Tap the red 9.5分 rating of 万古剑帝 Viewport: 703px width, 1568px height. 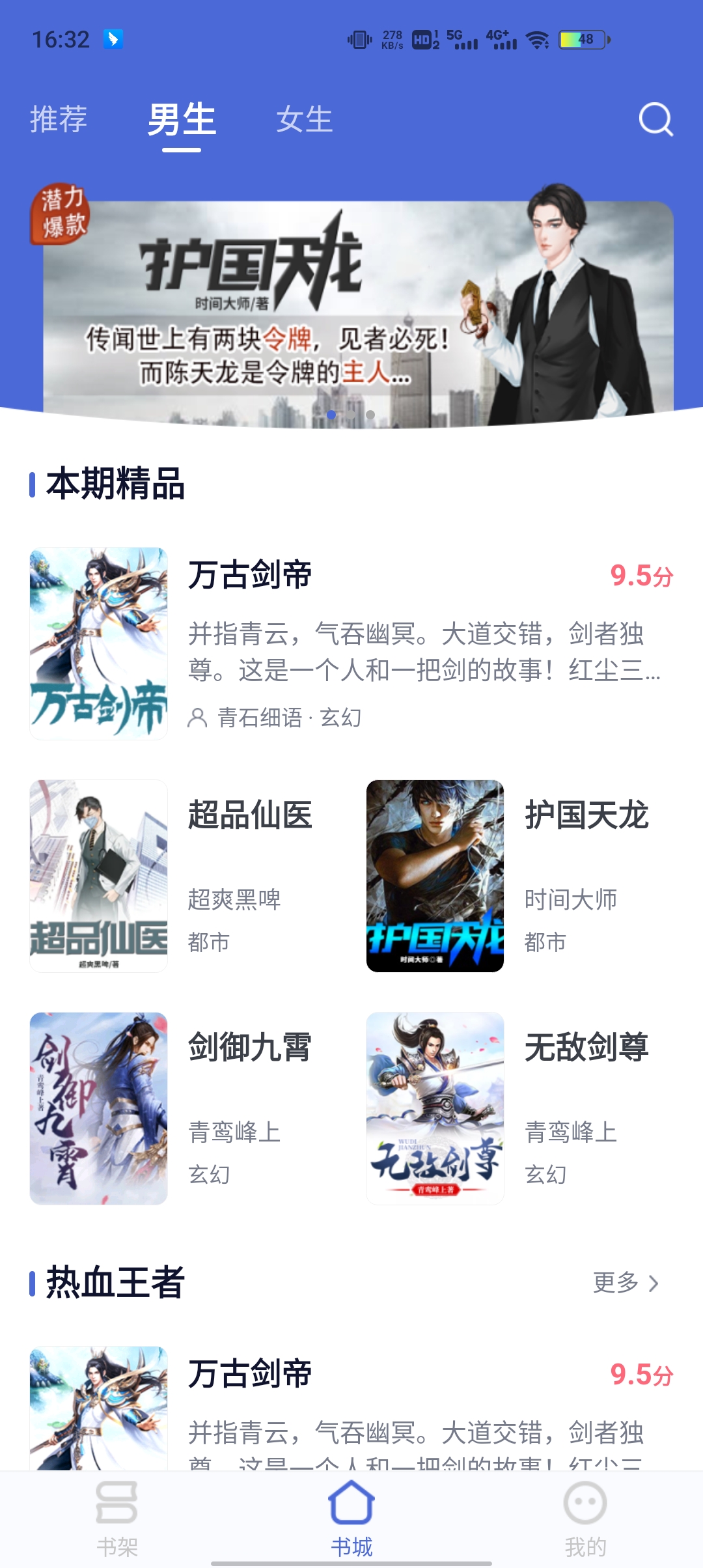click(x=642, y=576)
